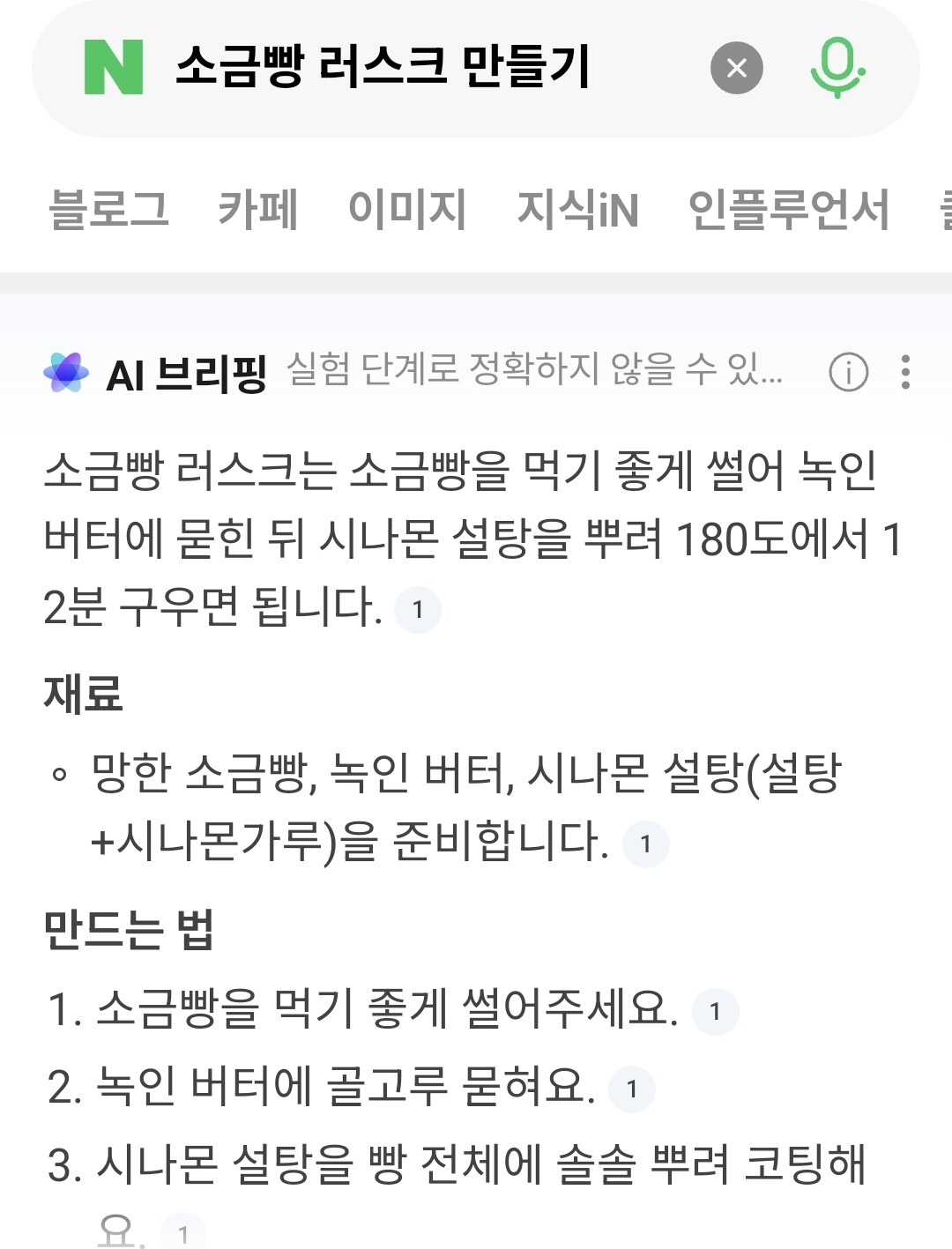Tap the Naver N logo button
This screenshot has height=1249, width=952.
pos(114,67)
